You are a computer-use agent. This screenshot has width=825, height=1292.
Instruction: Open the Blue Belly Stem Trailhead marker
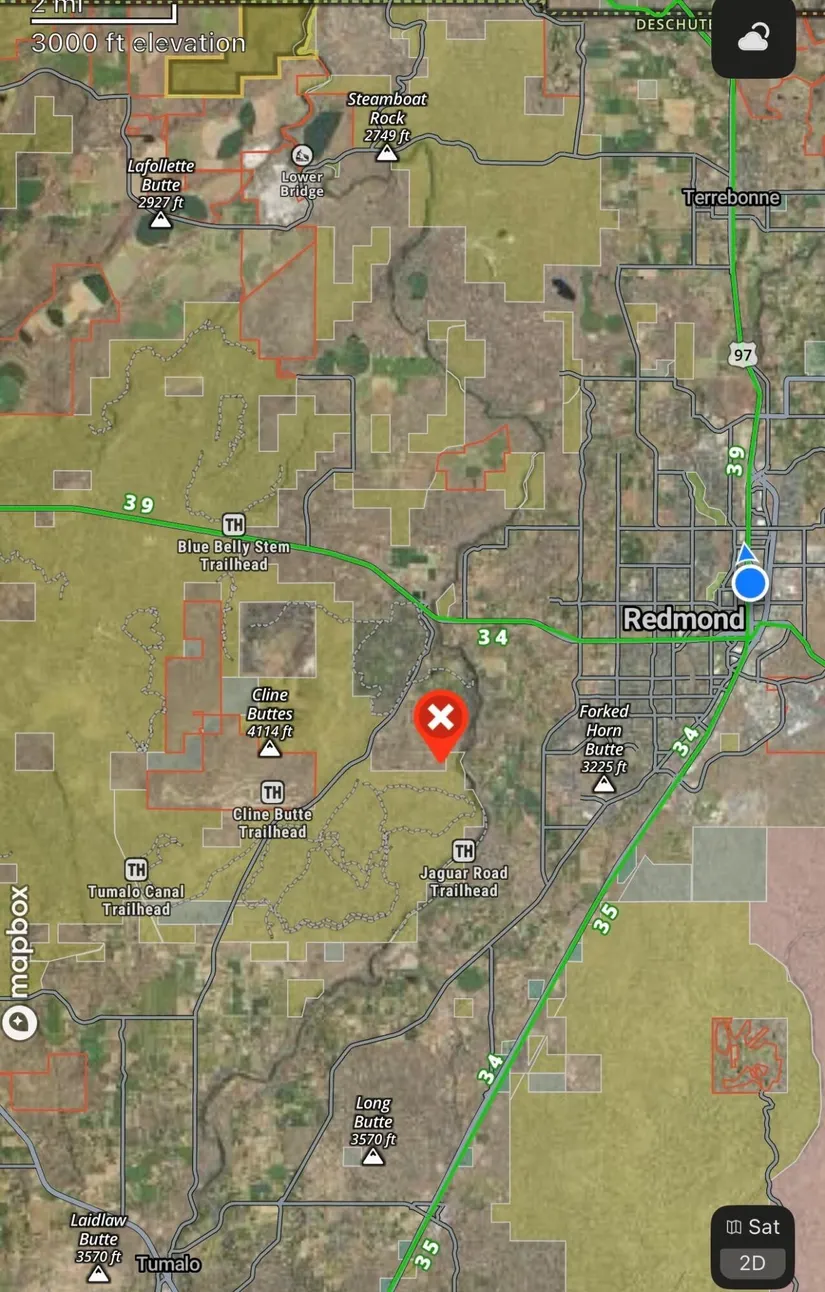click(233, 525)
